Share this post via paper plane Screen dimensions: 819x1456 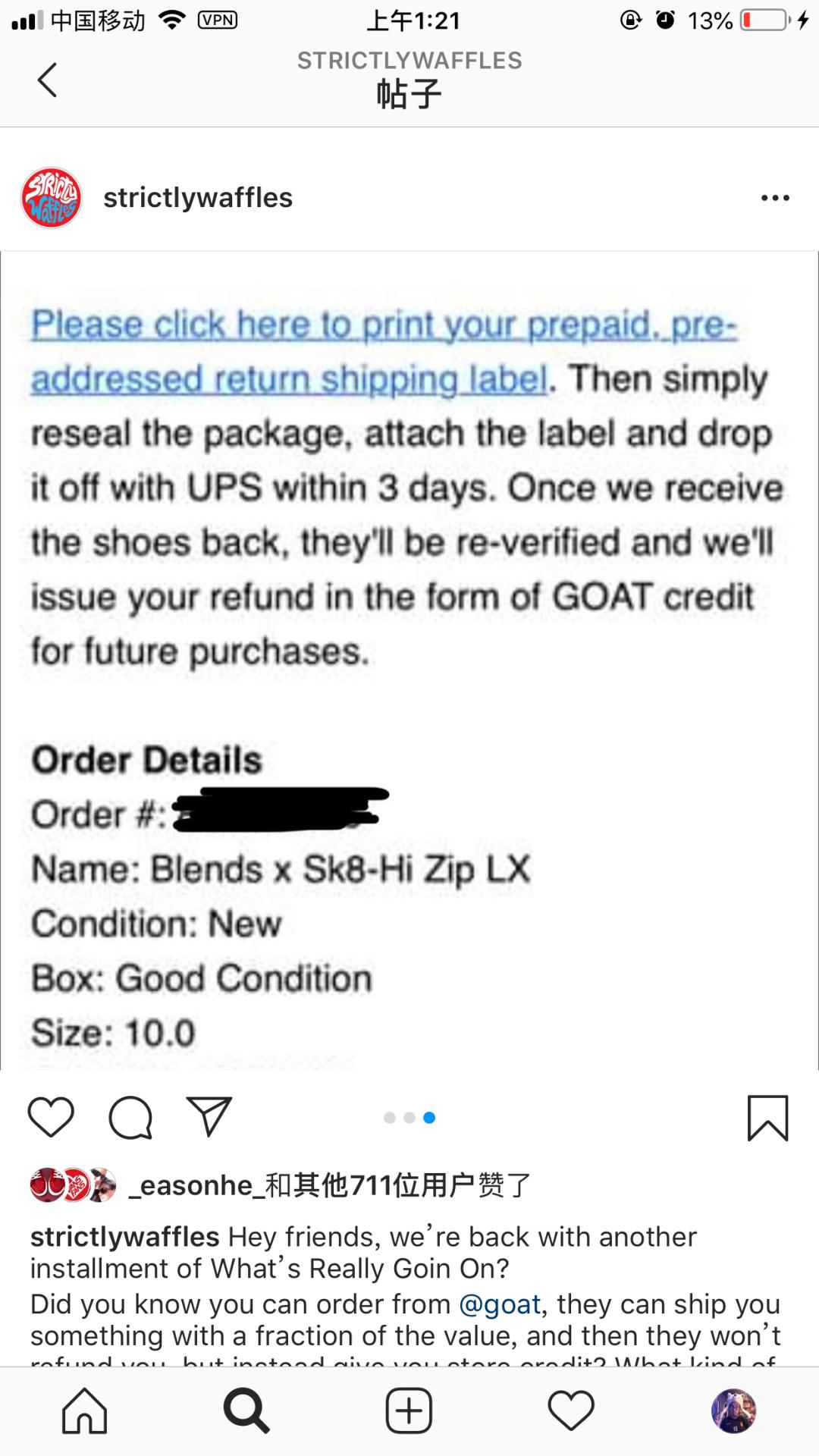(x=209, y=1117)
